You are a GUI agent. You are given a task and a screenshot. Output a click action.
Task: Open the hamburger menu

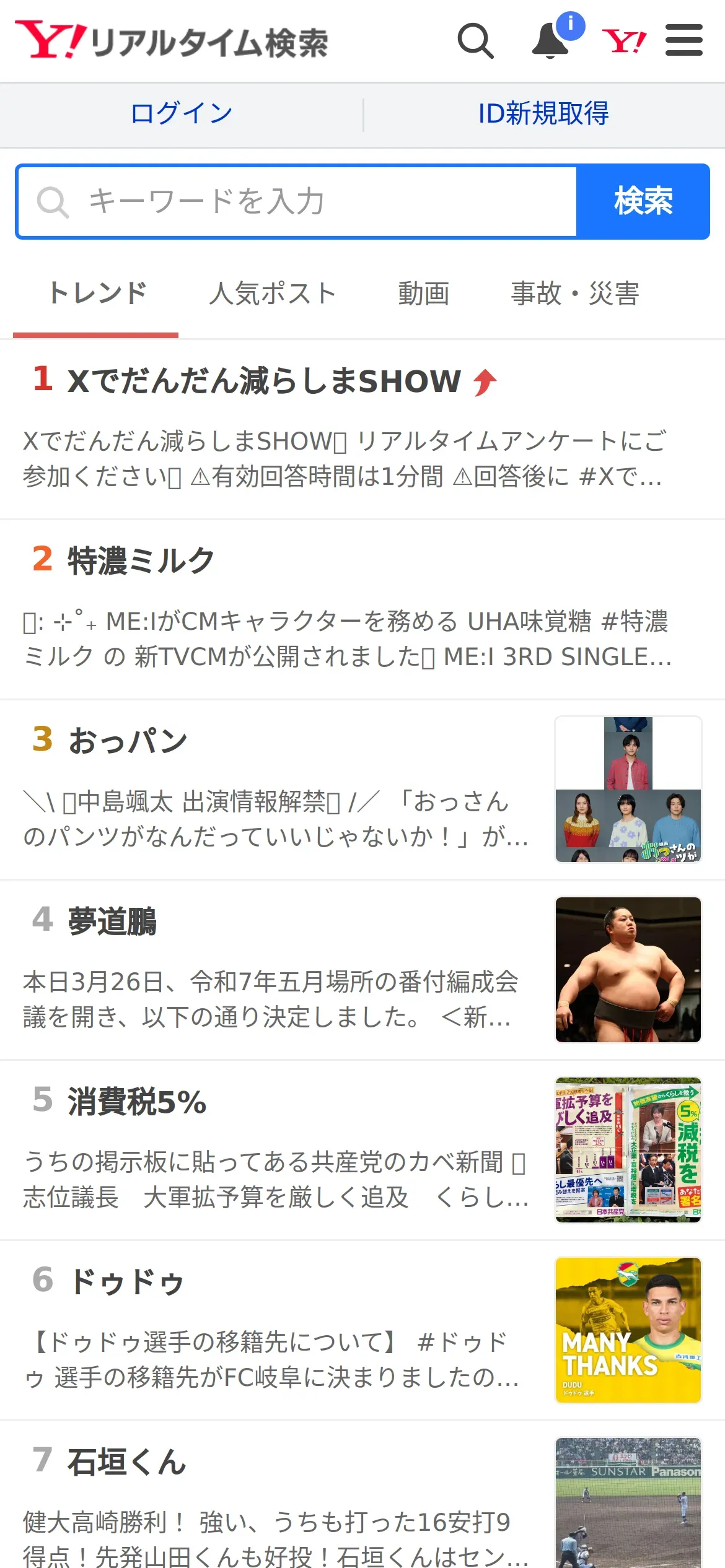click(683, 41)
